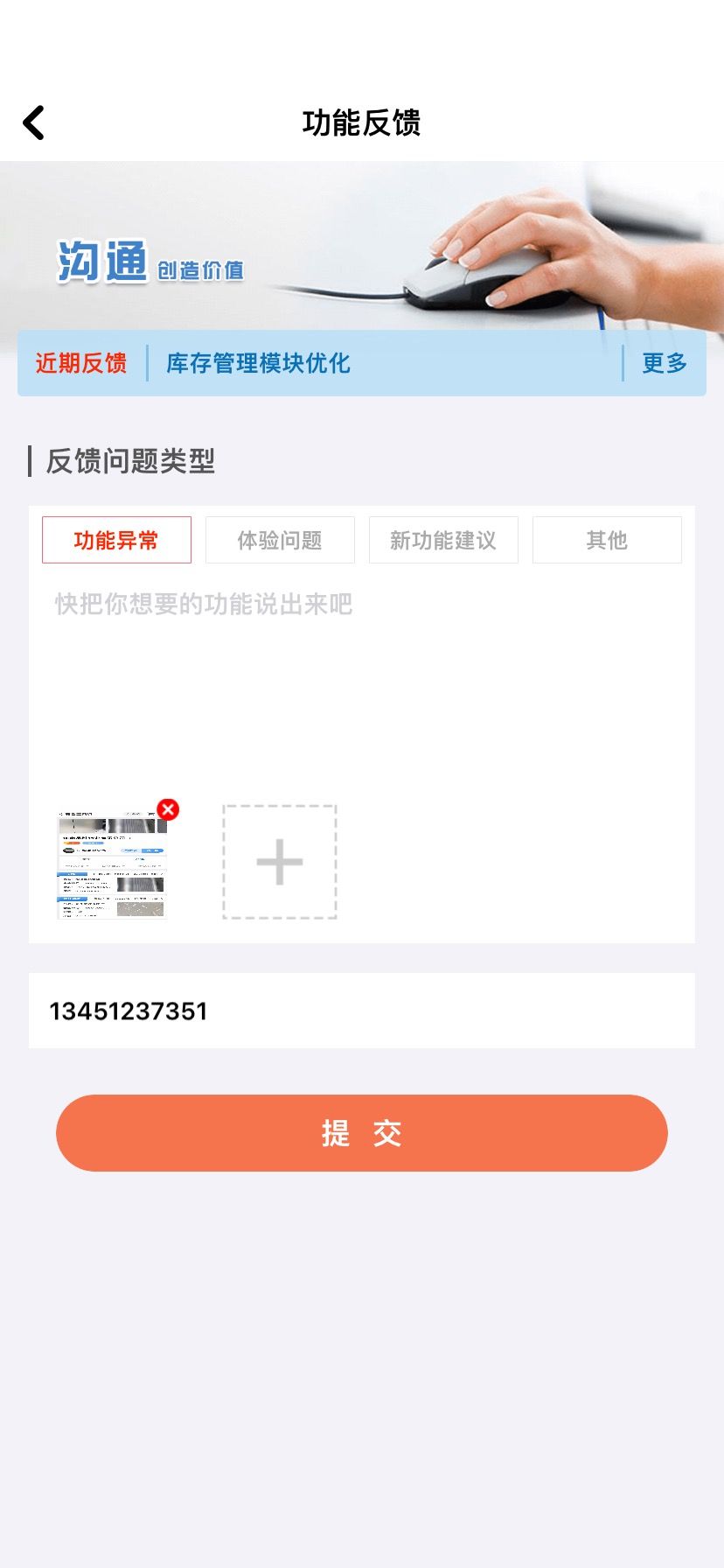The width and height of the screenshot is (724, 1568).
Task: Remove the attached screenshot with the red X
Action: click(x=168, y=809)
